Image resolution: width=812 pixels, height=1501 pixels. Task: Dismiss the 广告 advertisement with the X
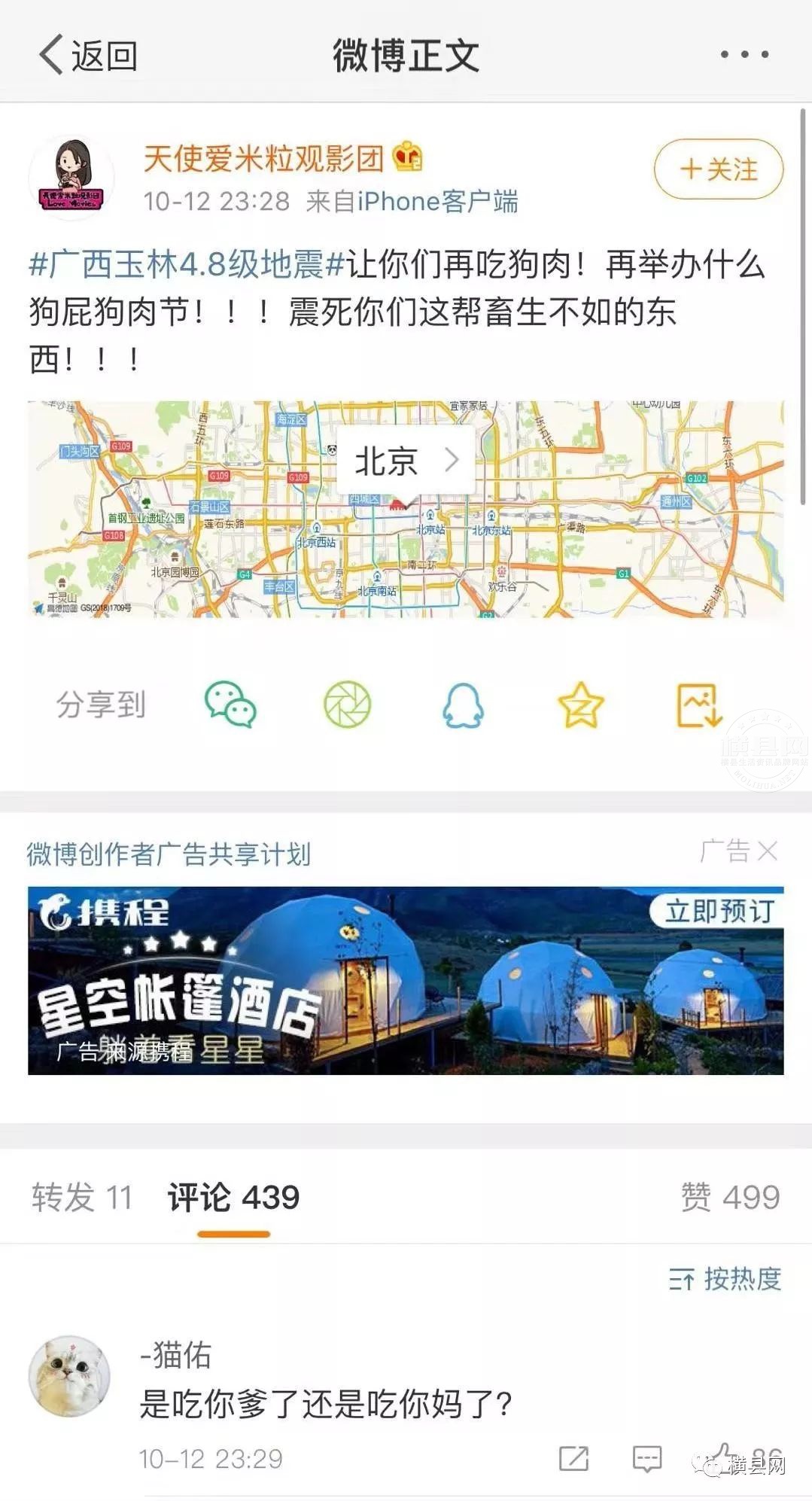[x=768, y=851]
